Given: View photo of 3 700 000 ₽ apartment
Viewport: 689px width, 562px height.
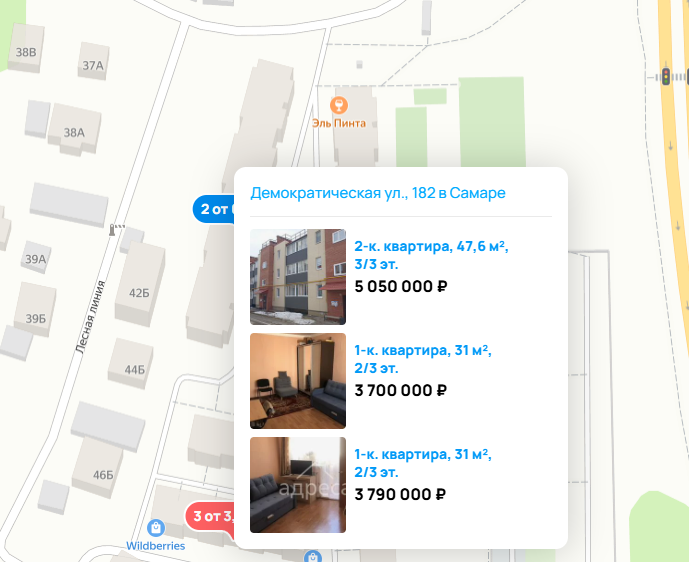Looking at the screenshot, I should (298, 381).
